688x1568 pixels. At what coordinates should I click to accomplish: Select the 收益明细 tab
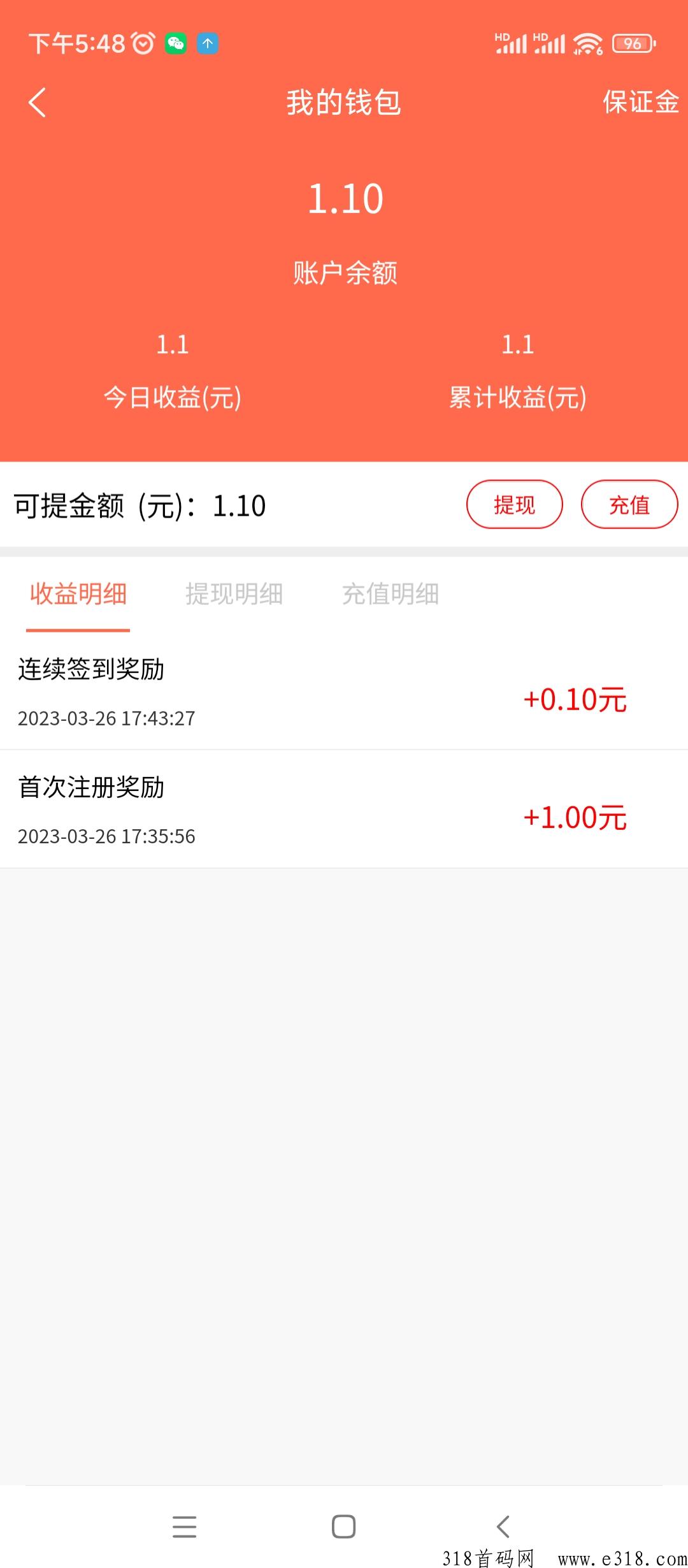tap(78, 594)
